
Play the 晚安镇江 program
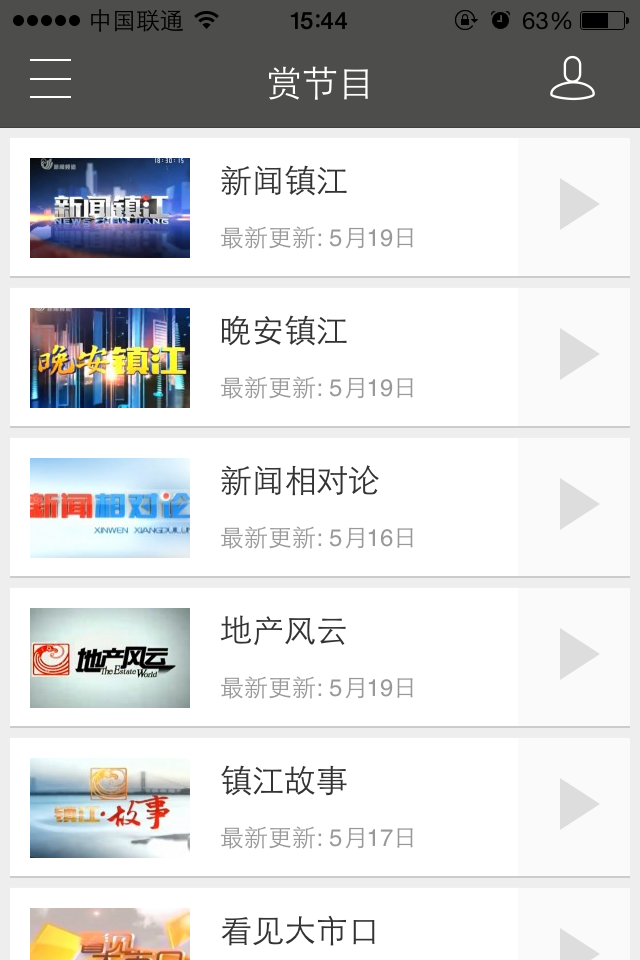(578, 355)
